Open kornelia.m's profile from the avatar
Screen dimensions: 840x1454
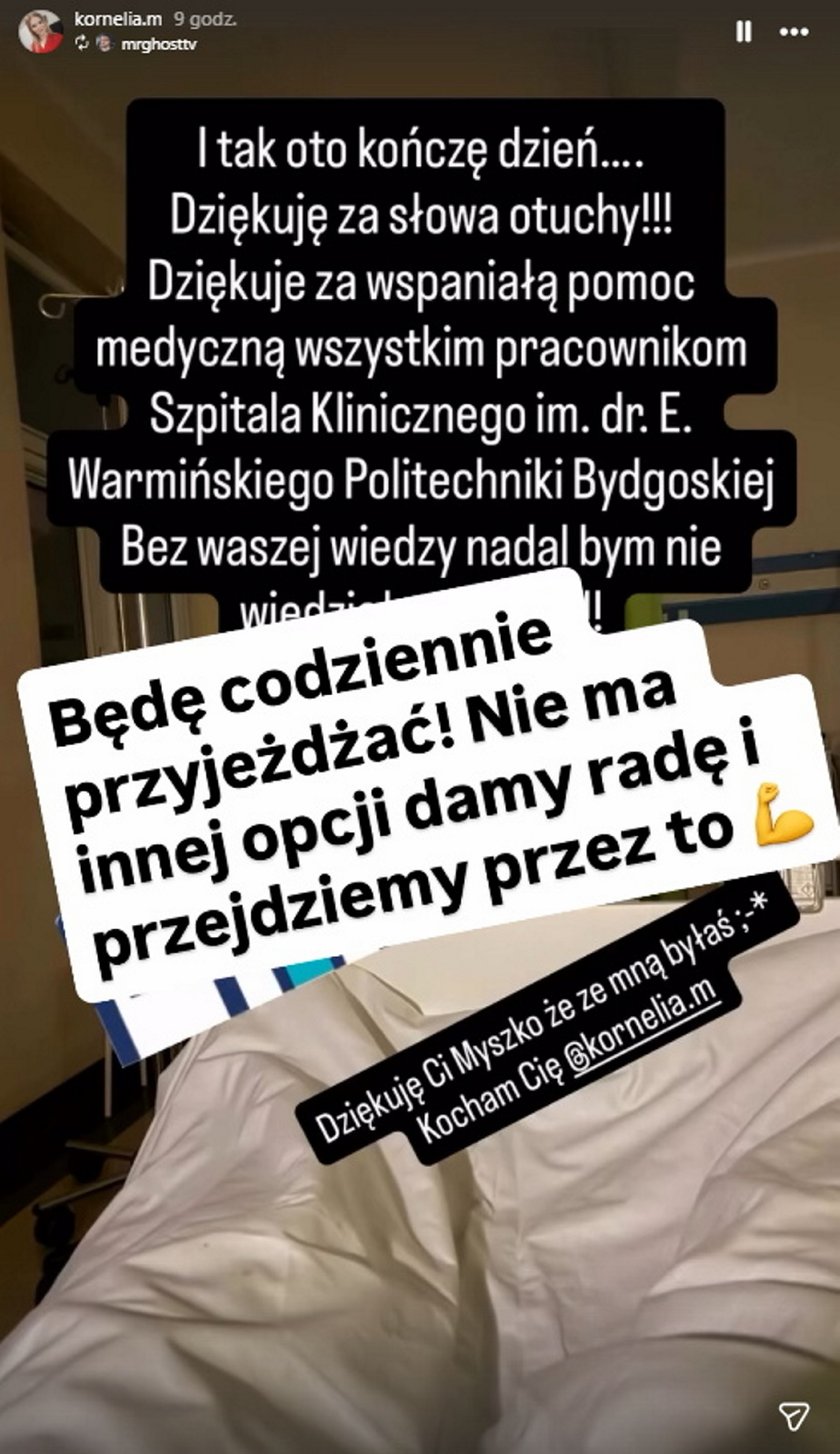40,31
